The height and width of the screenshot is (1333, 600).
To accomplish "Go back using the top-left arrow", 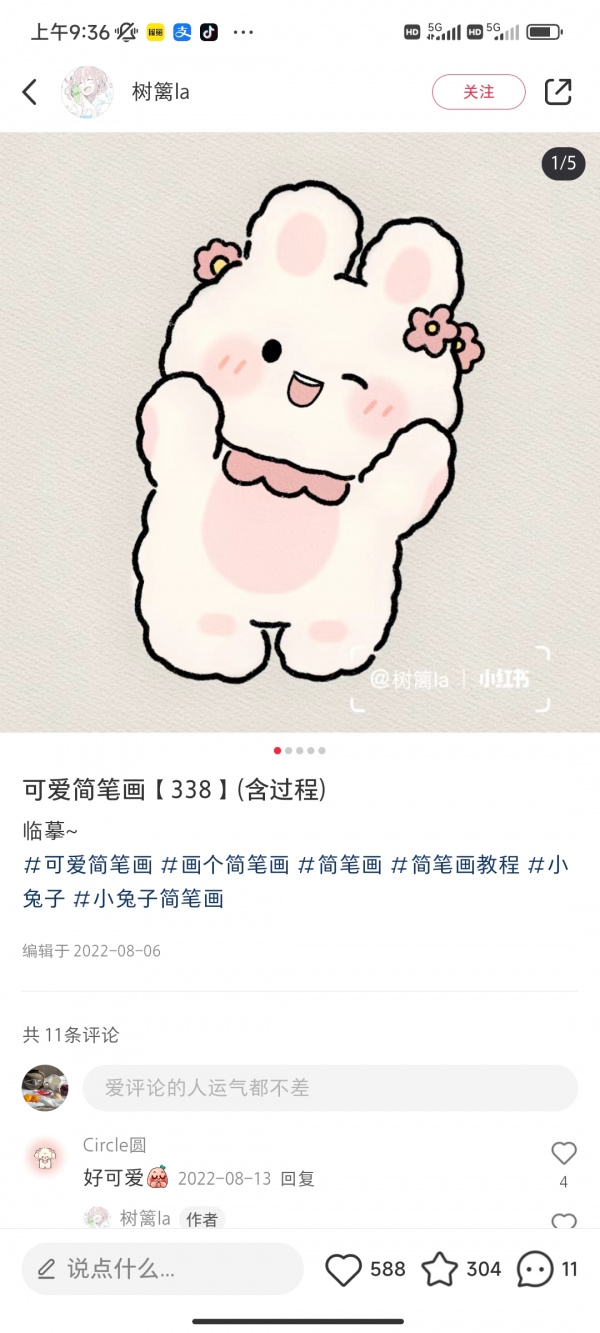I will 30,92.
